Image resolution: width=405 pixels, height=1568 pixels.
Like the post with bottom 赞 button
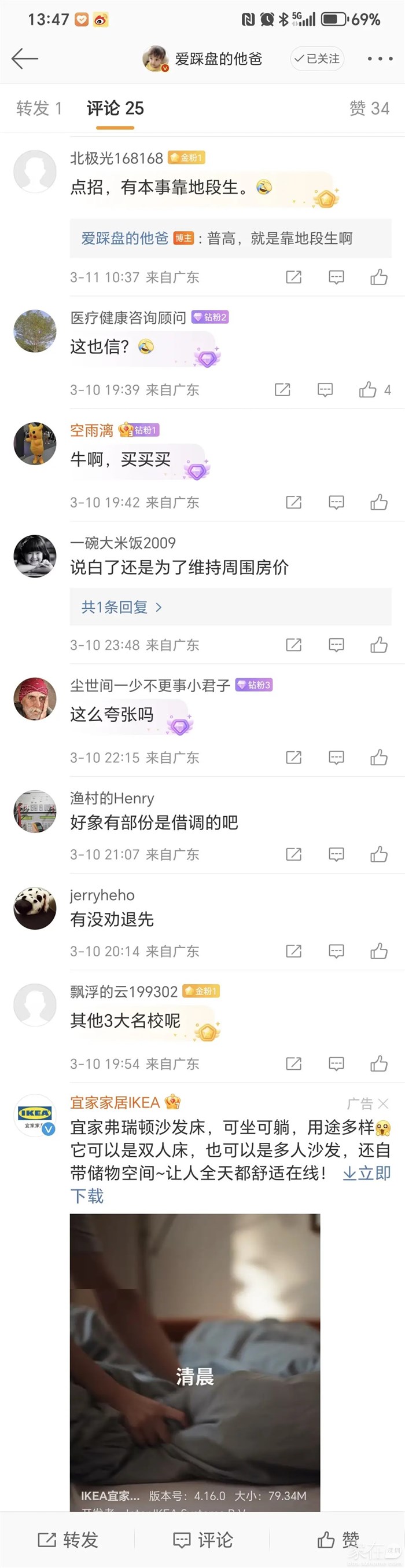[x=338, y=1540]
